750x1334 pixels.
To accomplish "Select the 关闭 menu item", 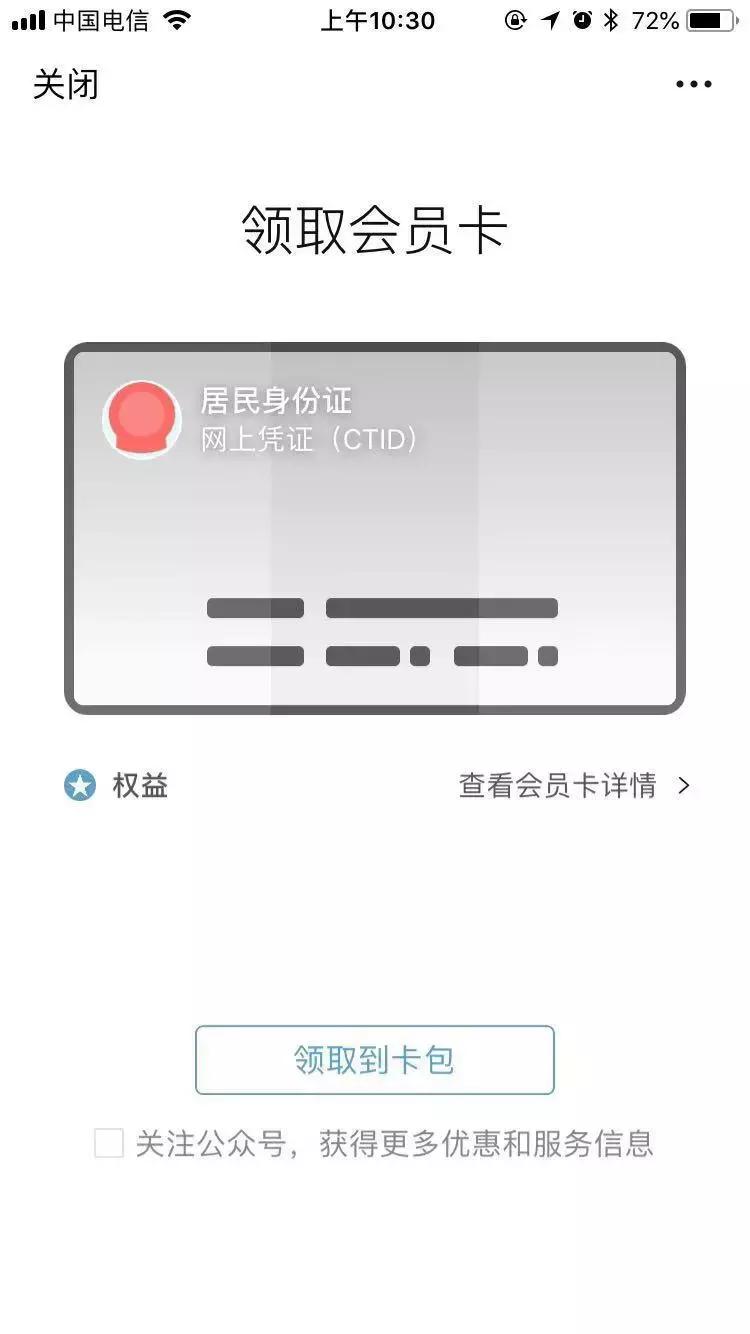I will click(x=66, y=86).
